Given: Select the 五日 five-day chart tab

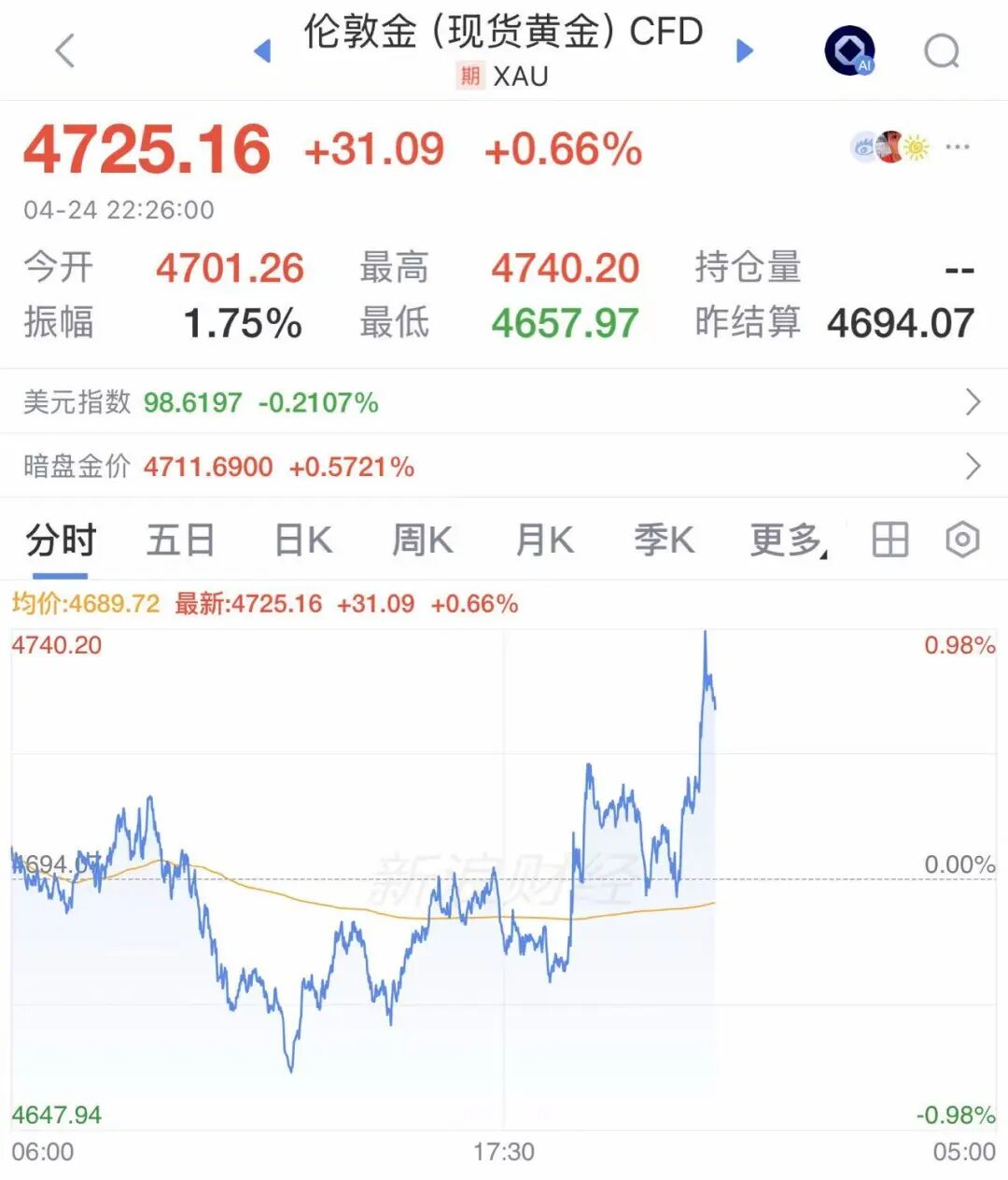Looking at the screenshot, I should pyautogui.click(x=180, y=540).
